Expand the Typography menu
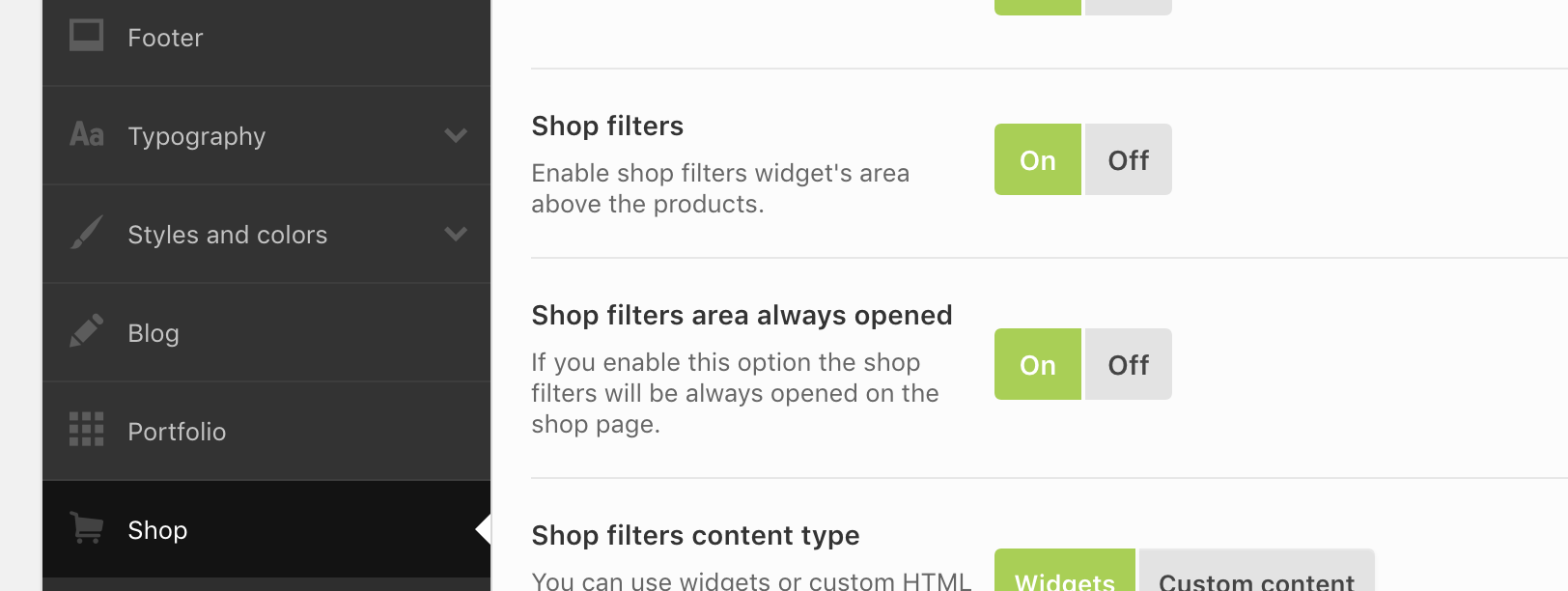 click(x=197, y=136)
